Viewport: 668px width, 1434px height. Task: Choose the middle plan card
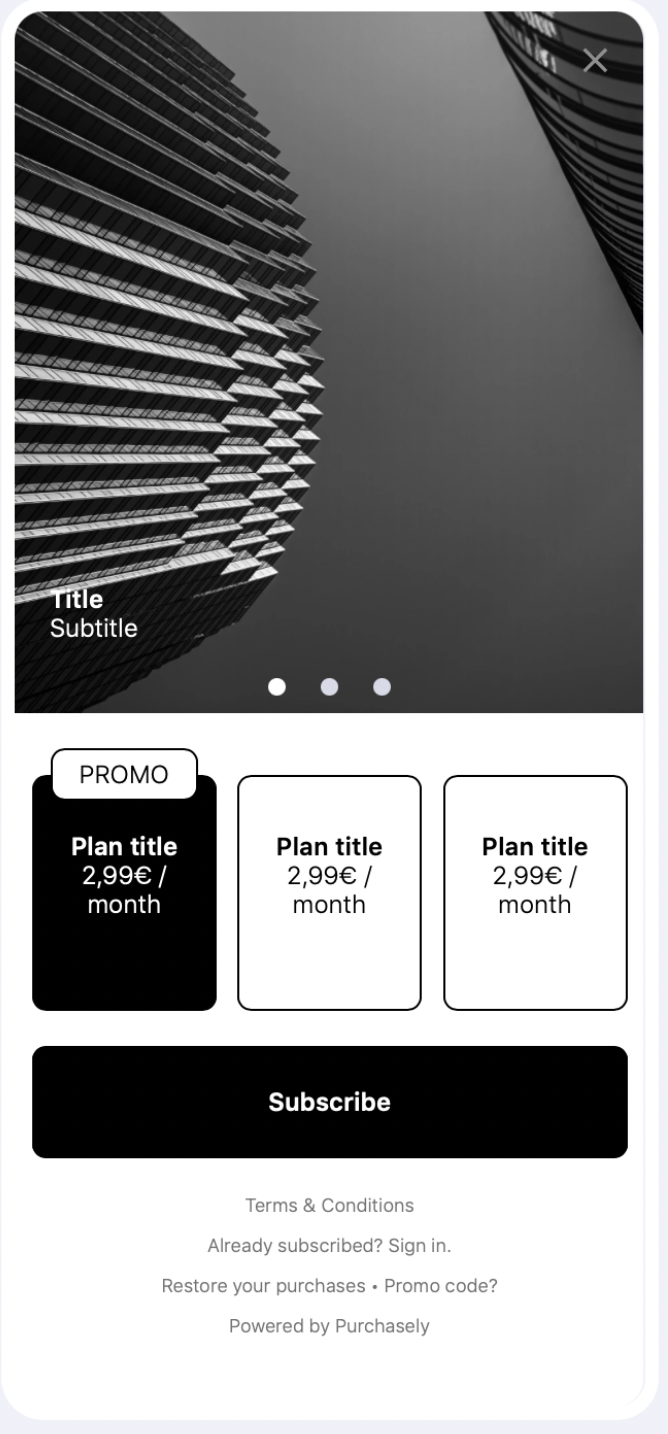point(329,893)
